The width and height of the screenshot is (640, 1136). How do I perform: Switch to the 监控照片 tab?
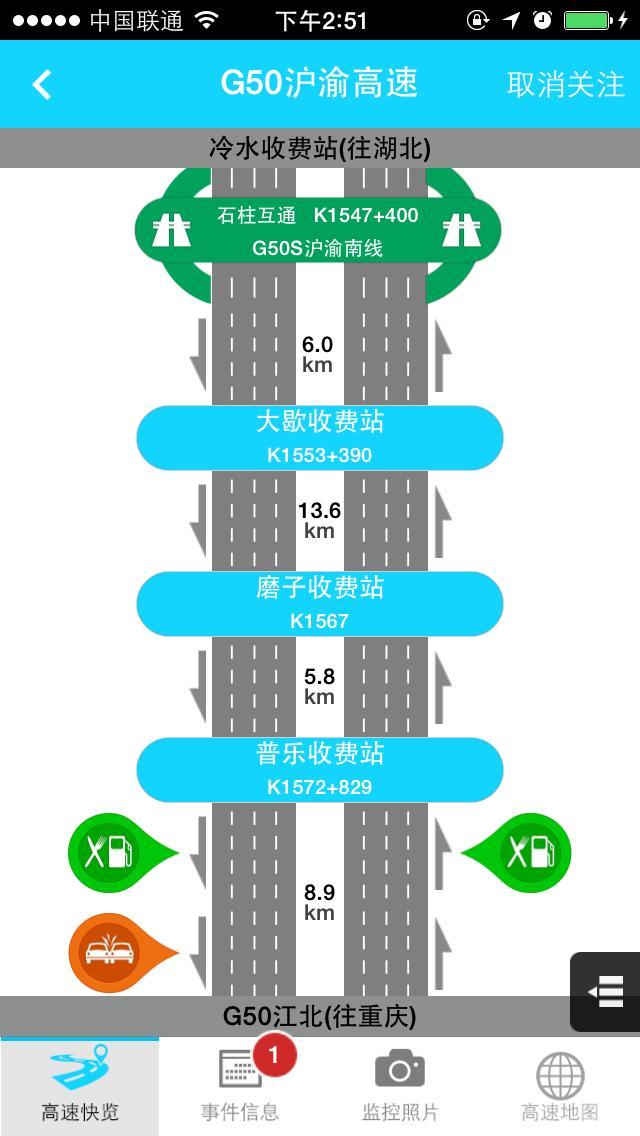[400, 1087]
